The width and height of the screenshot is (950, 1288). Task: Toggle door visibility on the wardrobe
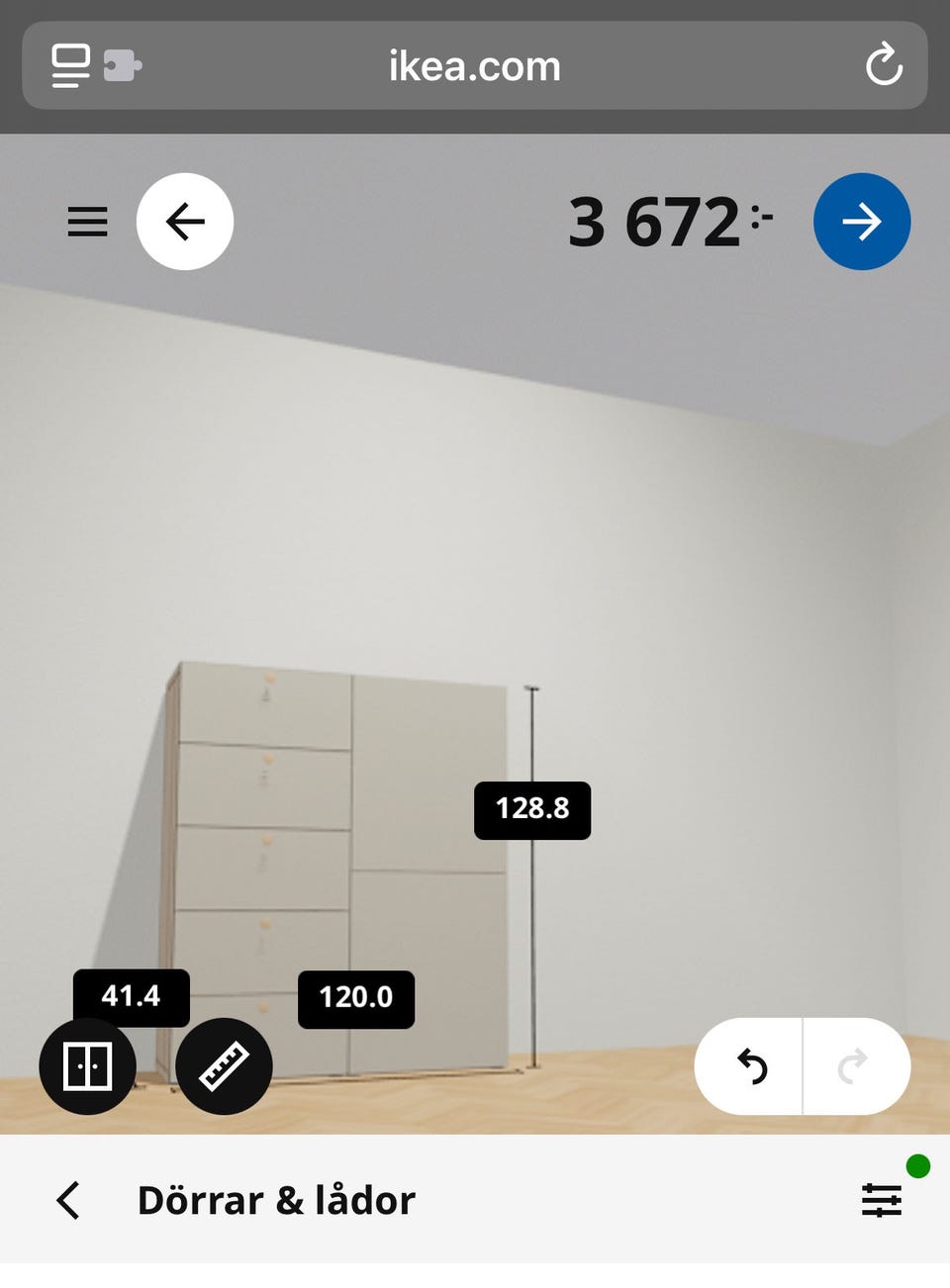[x=87, y=1066]
